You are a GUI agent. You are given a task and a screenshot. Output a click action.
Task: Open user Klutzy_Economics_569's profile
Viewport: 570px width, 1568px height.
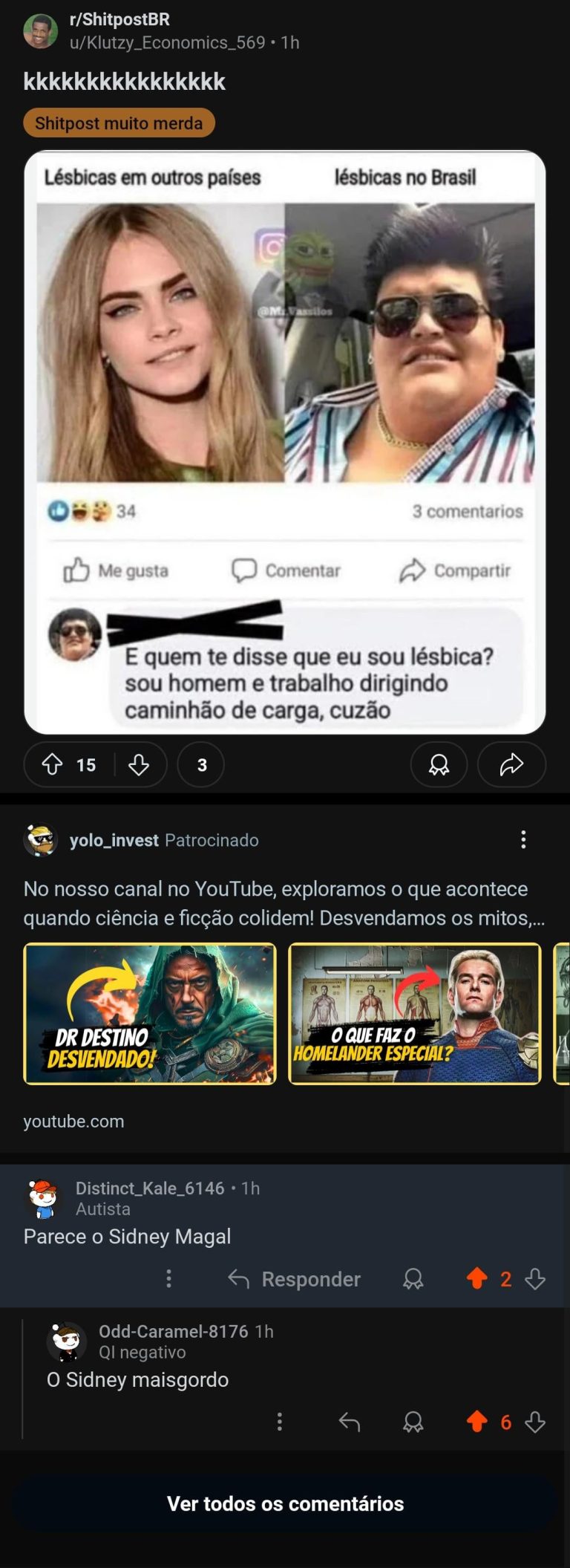coord(167,42)
